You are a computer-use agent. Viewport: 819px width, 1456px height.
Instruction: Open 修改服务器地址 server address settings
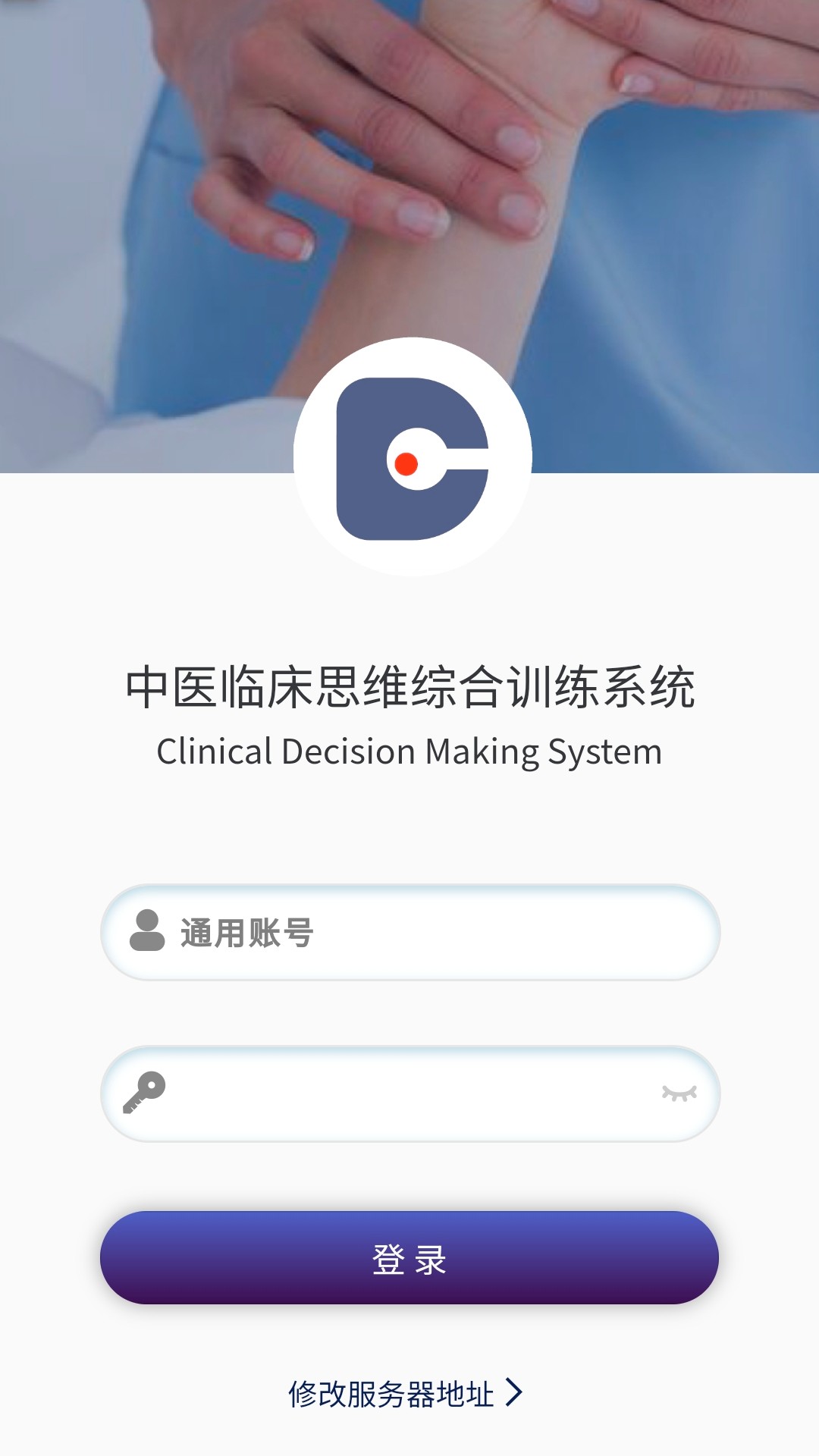point(405,1394)
